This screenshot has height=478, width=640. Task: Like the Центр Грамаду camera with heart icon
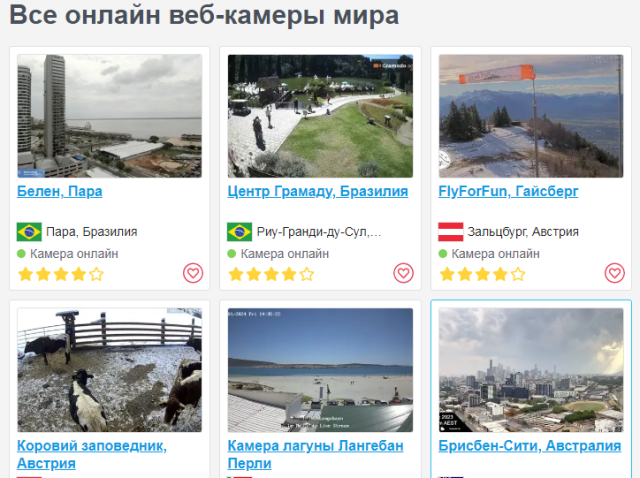click(403, 273)
